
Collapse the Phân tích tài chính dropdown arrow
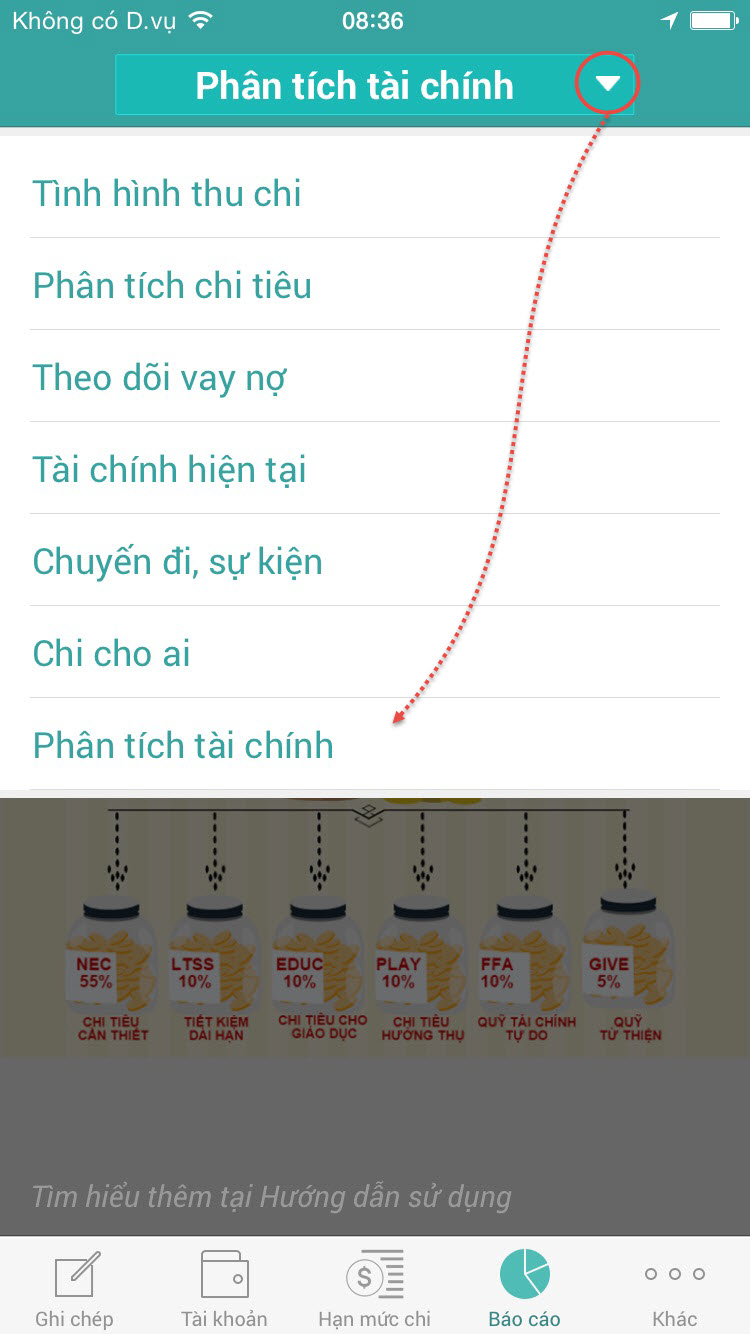pyautogui.click(x=607, y=84)
